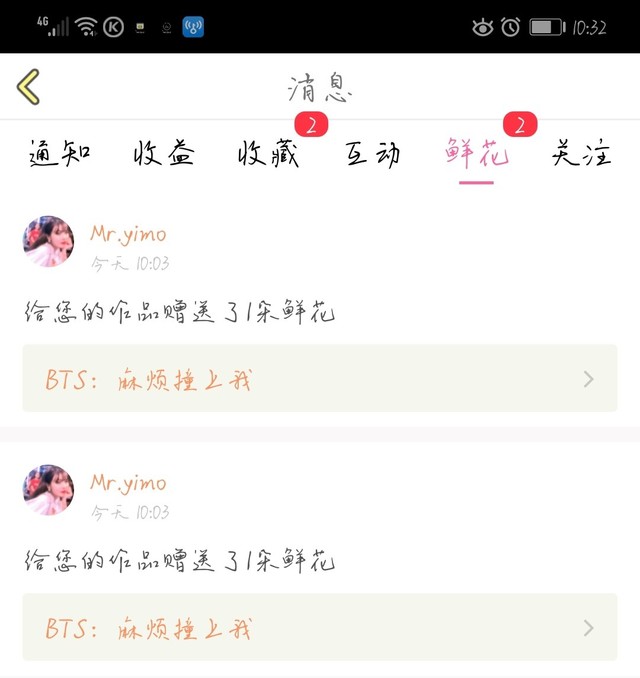
Task: Tap the 鲜花 tab
Action: 477,154
